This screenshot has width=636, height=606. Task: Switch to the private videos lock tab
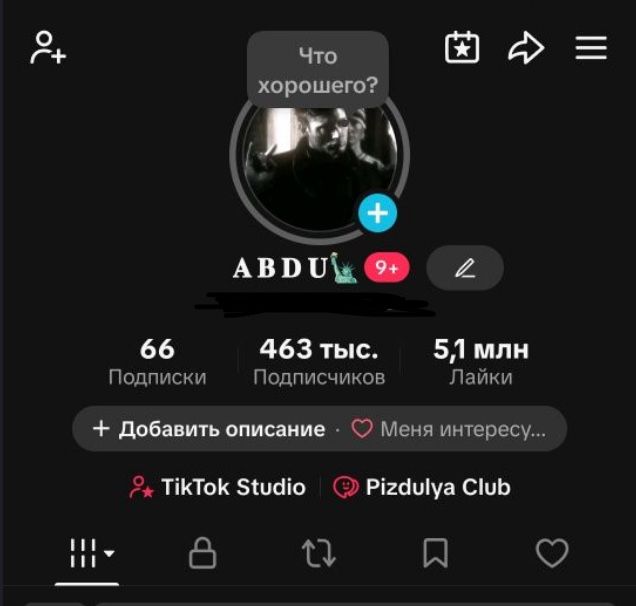click(203, 553)
